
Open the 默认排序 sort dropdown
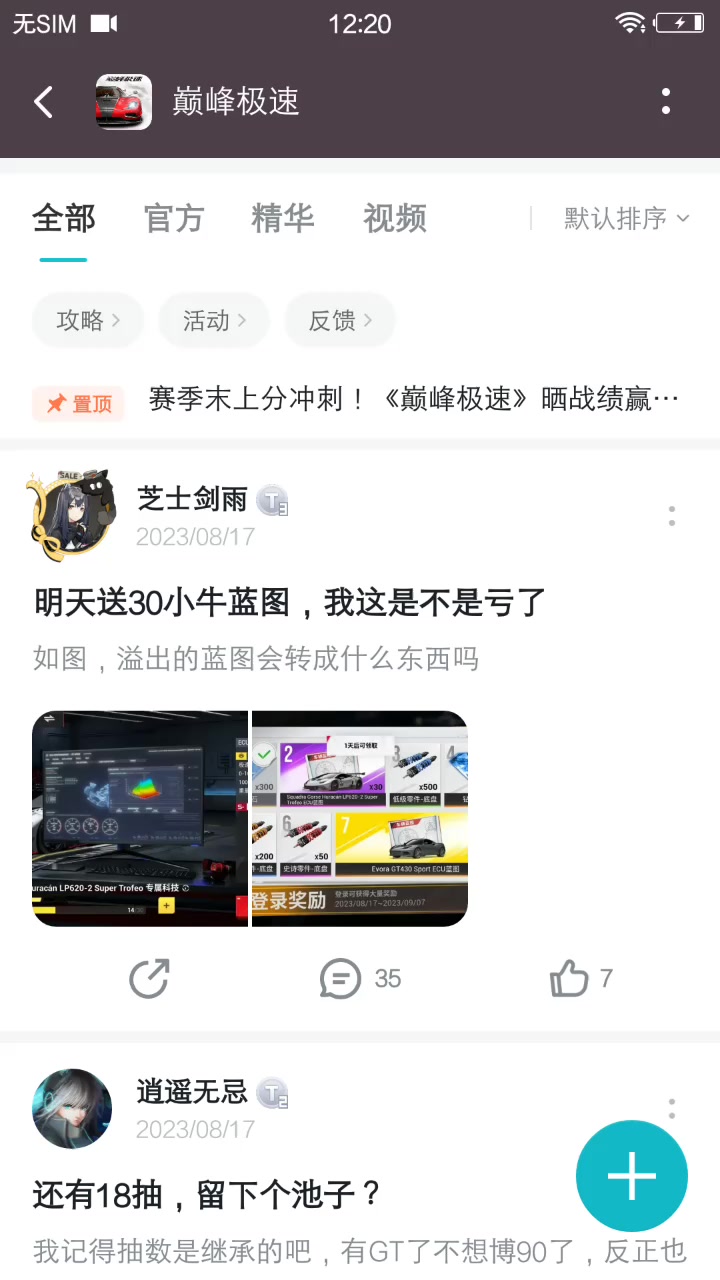[626, 218]
